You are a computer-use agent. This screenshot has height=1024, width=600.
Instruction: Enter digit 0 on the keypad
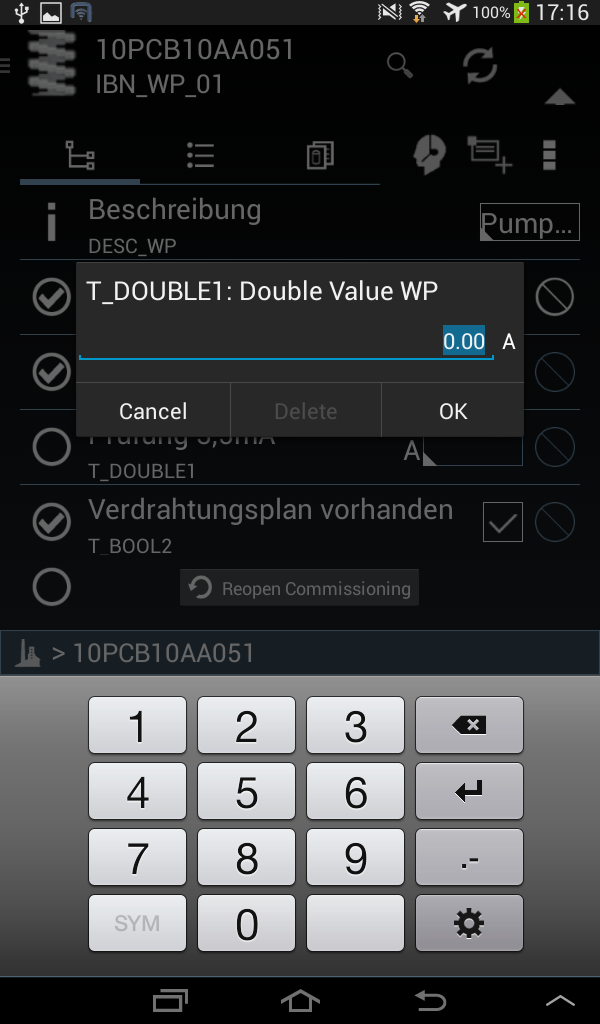[246, 924]
